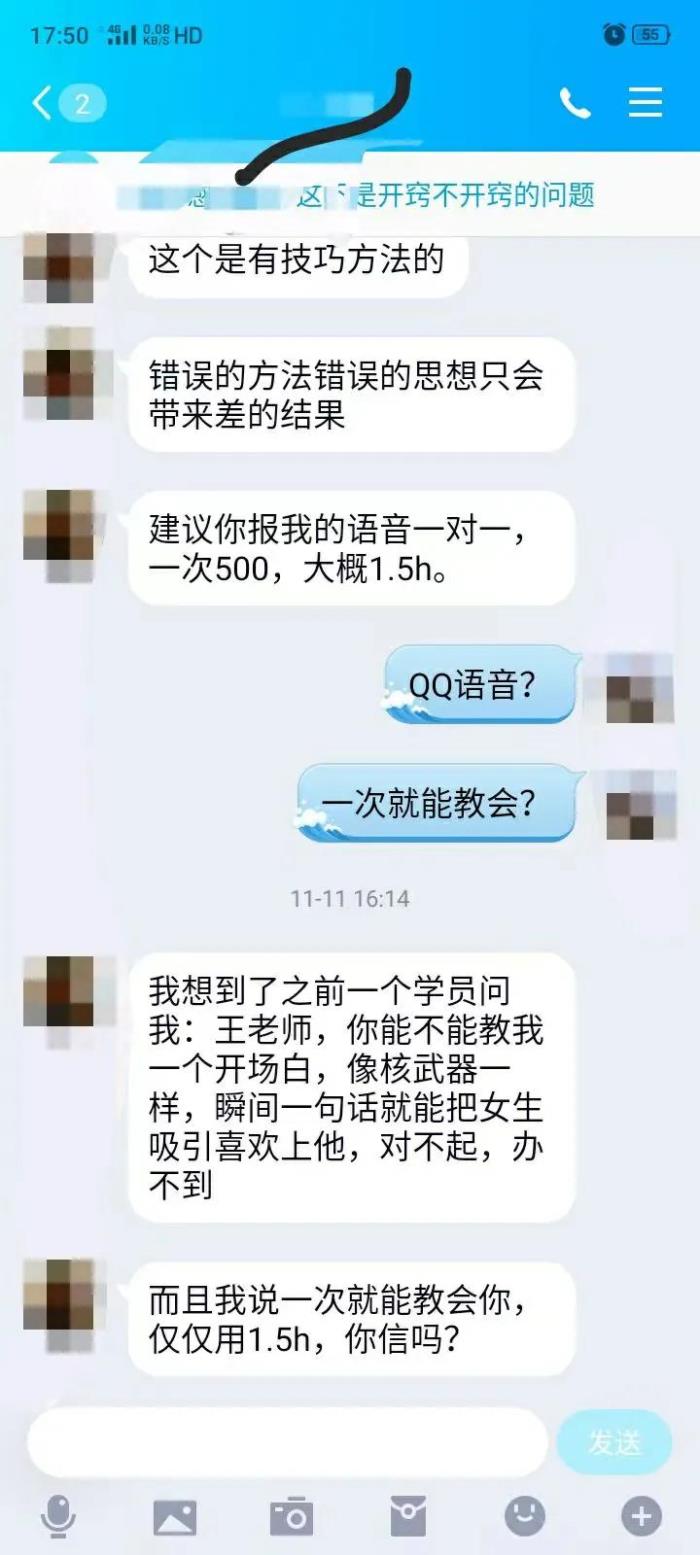Open the camera to take a photo
Viewport: 700px width, 1555px height.
(x=291, y=1517)
